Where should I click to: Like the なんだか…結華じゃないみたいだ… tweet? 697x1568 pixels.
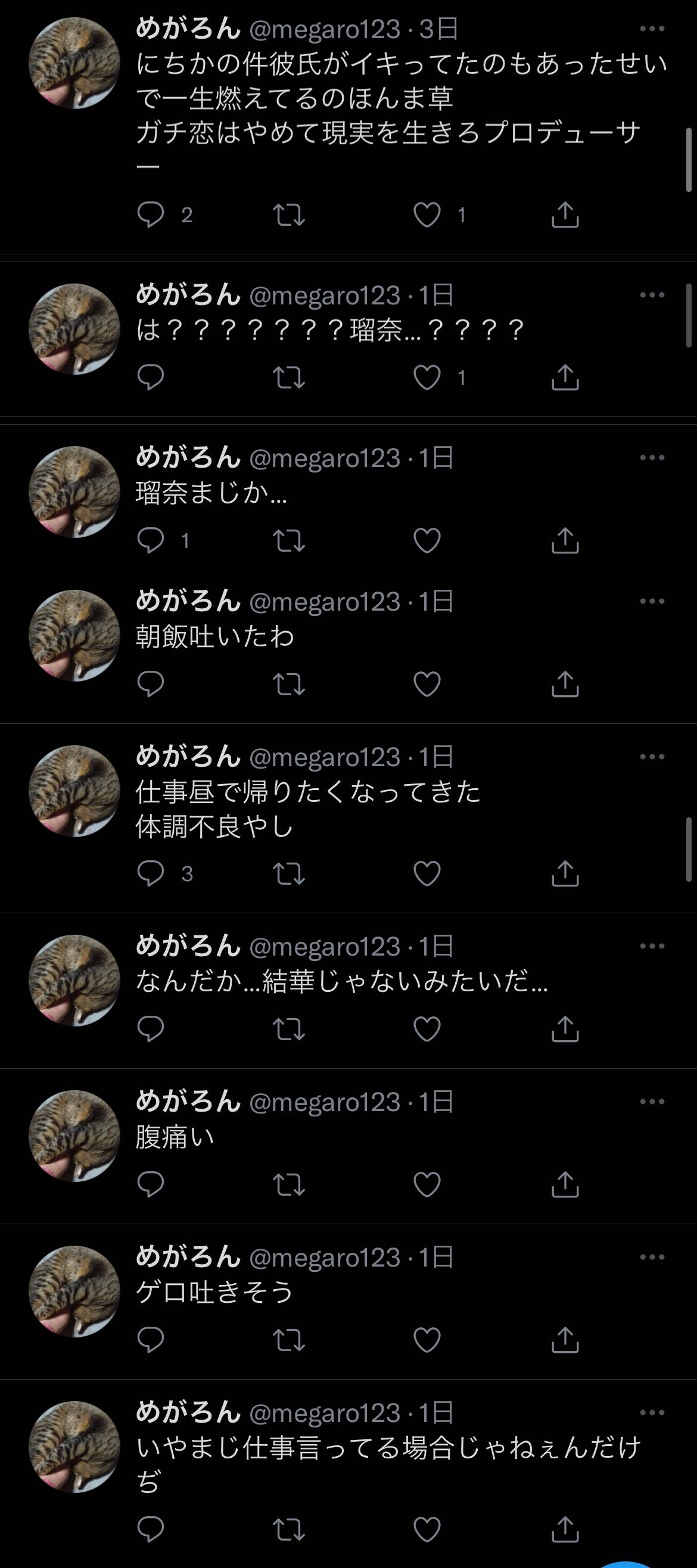427,1029
